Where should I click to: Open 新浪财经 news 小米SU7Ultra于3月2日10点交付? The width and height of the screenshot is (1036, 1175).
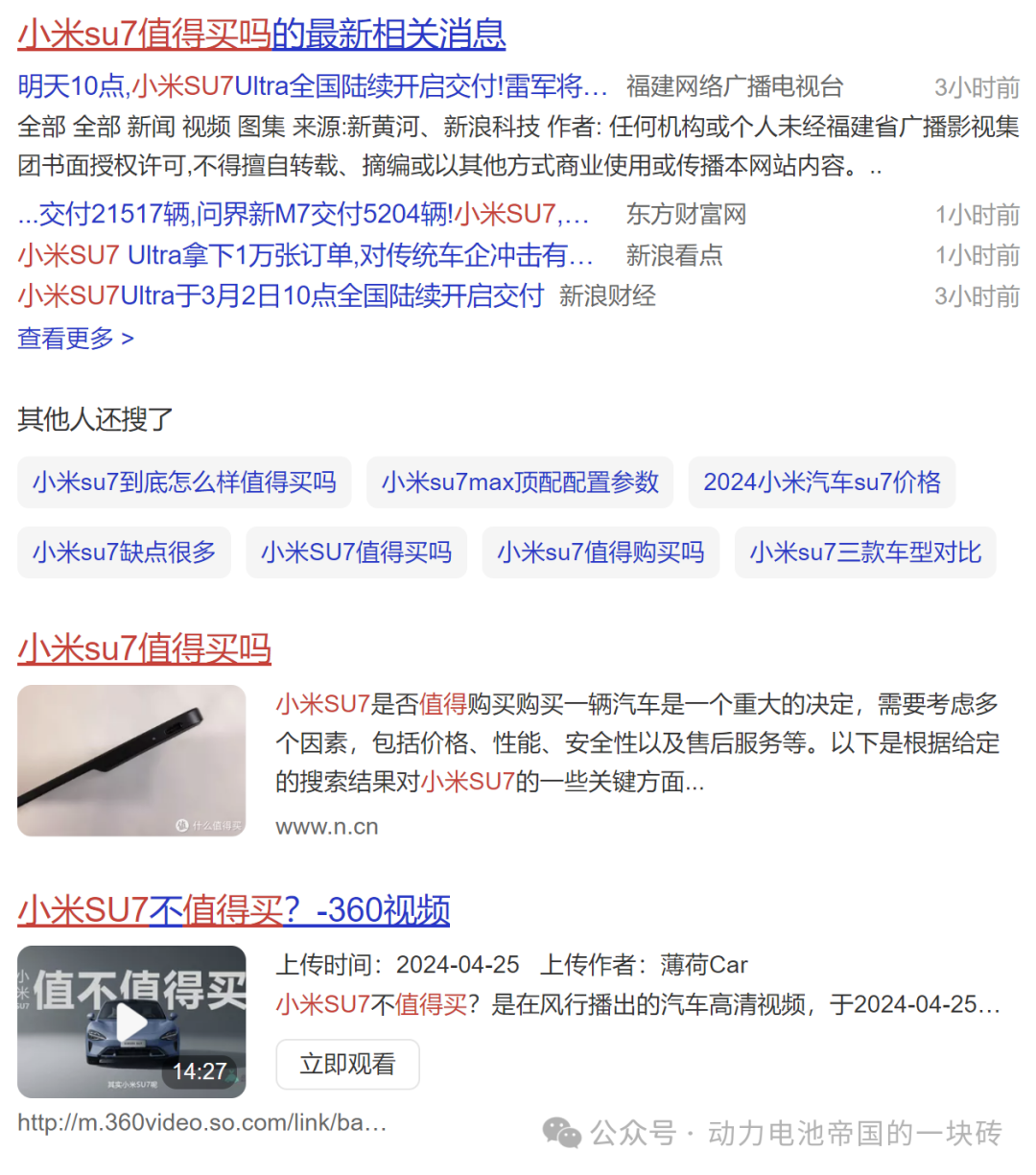tap(280, 296)
